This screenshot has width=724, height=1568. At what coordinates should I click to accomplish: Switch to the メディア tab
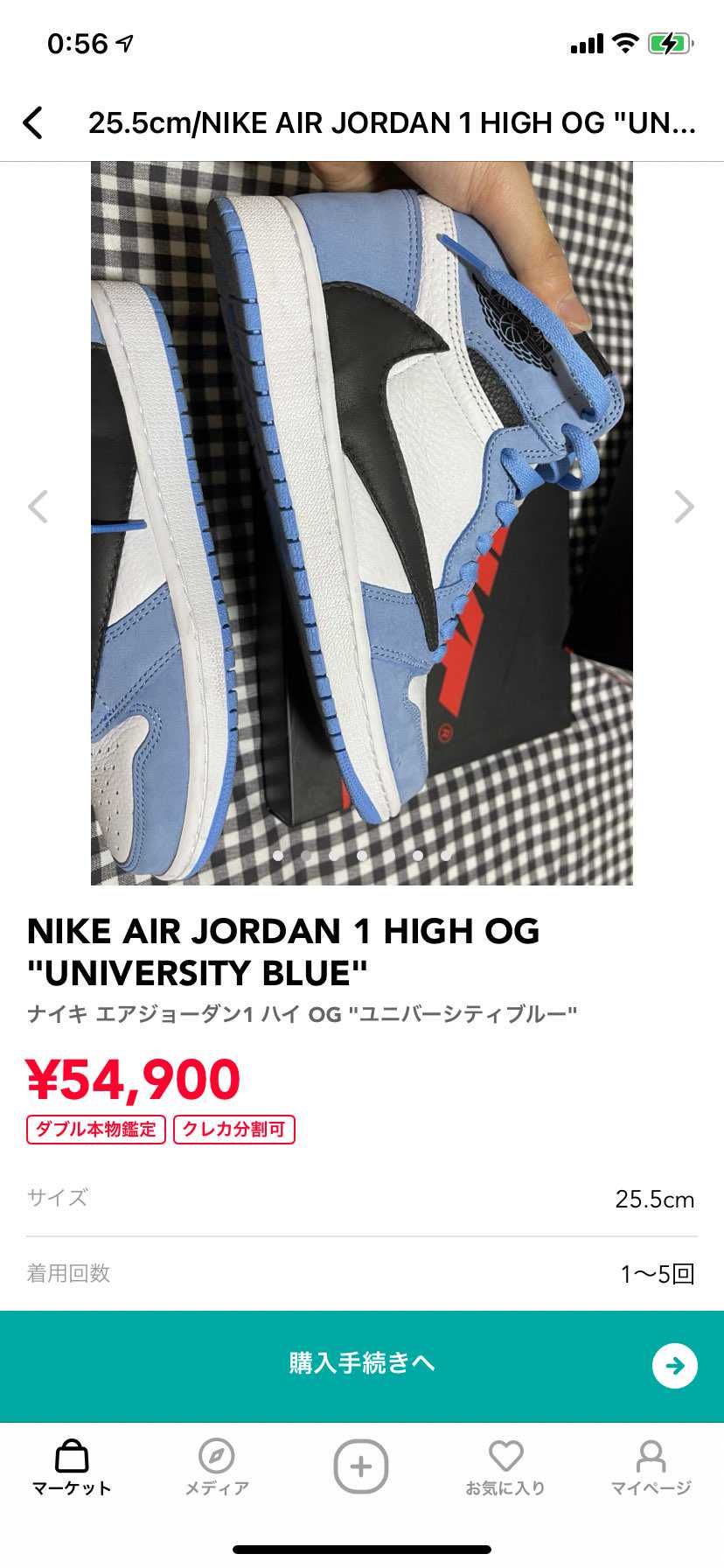coord(217,1467)
